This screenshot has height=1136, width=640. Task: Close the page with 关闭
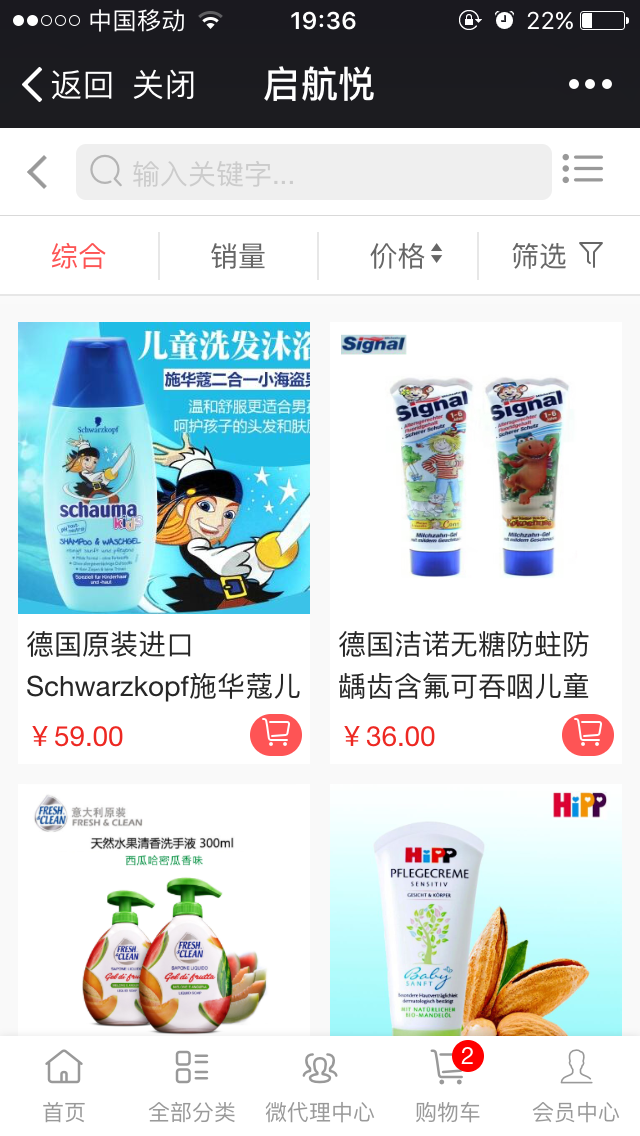[x=164, y=85]
